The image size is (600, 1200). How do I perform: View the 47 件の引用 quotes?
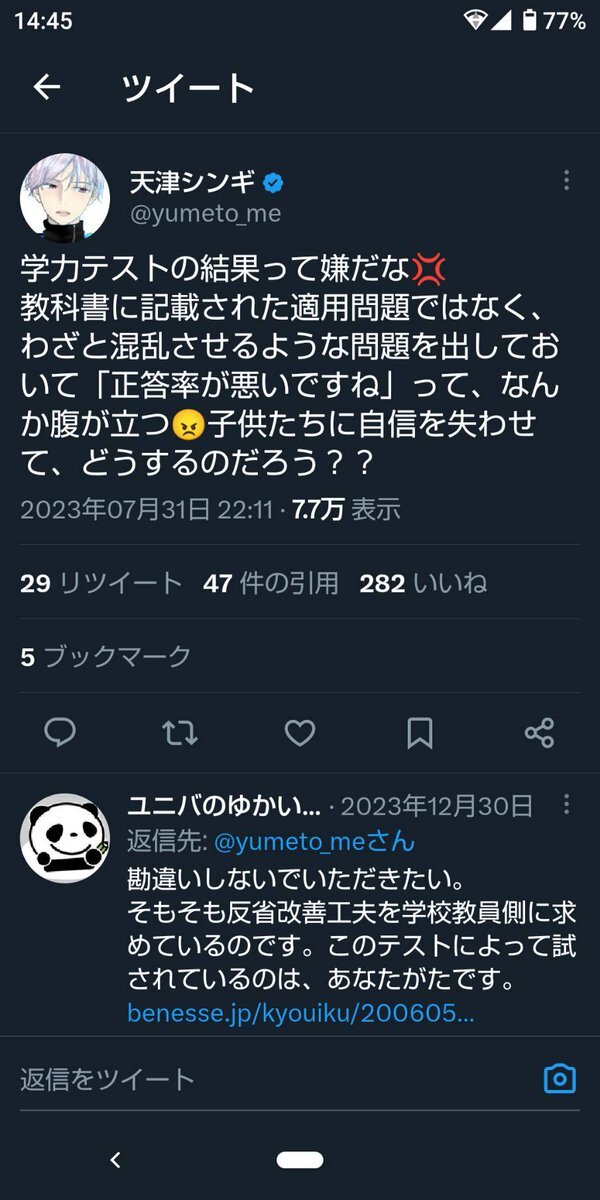tap(270, 583)
